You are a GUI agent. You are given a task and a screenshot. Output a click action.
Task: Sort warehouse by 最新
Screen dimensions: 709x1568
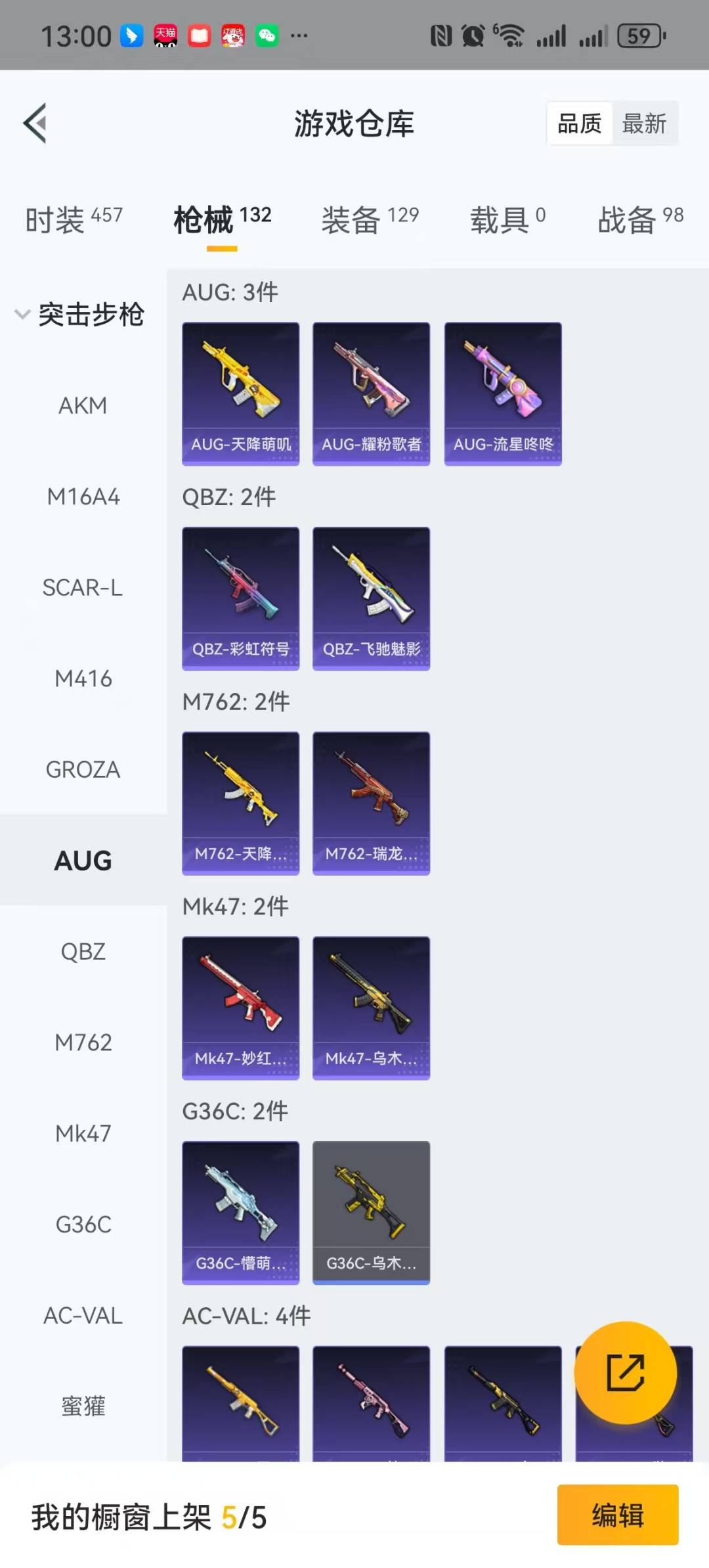(x=644, y=123)
